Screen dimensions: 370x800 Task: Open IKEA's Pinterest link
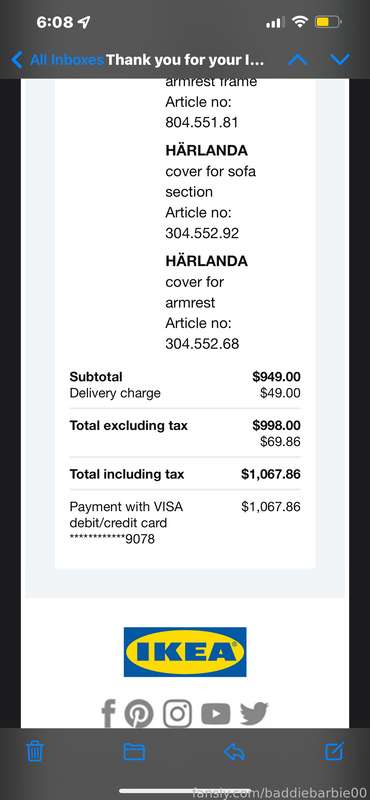coord(139,713)
